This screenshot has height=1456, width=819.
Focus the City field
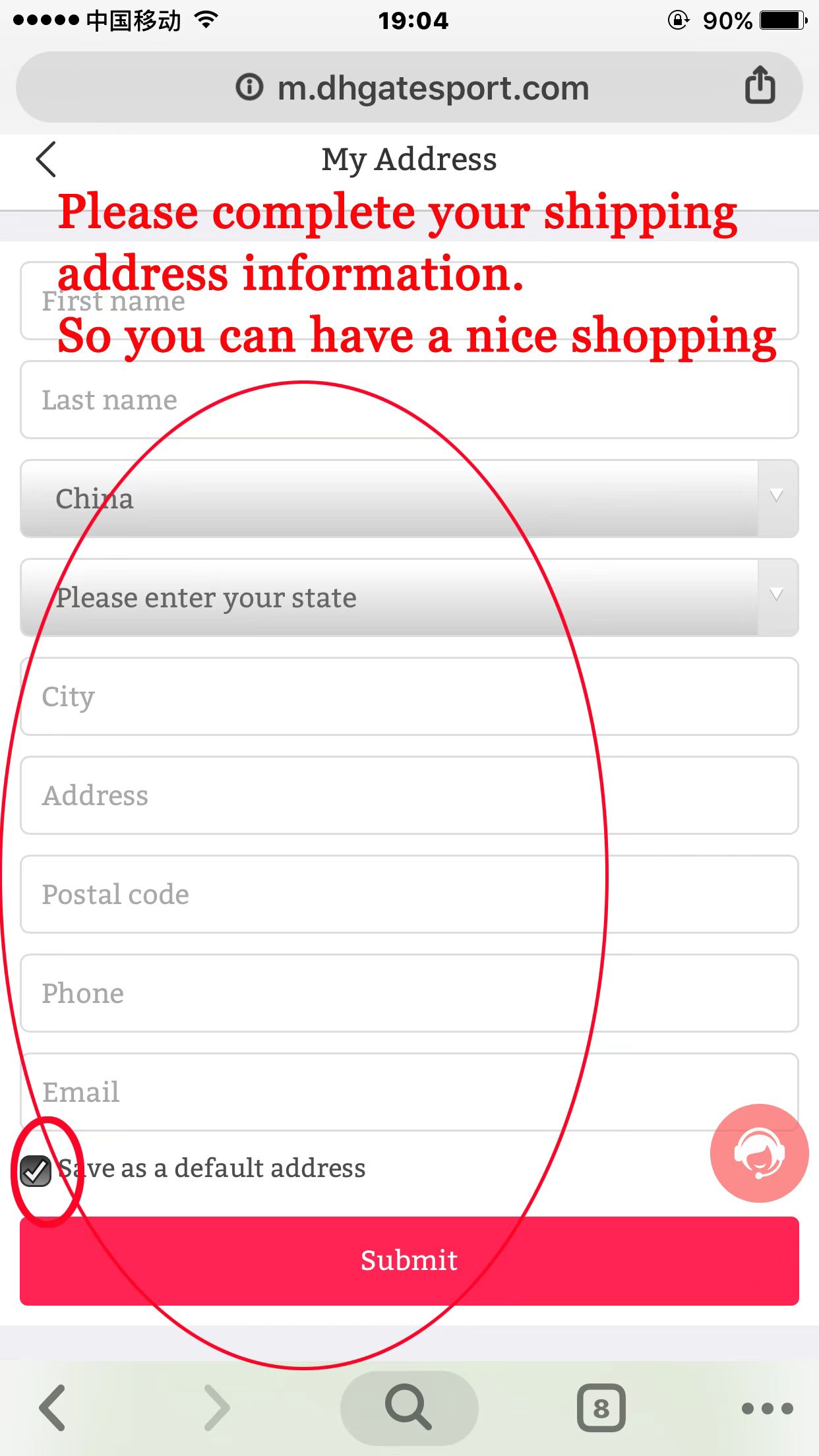pyautogui.click(x=409, y=696)
